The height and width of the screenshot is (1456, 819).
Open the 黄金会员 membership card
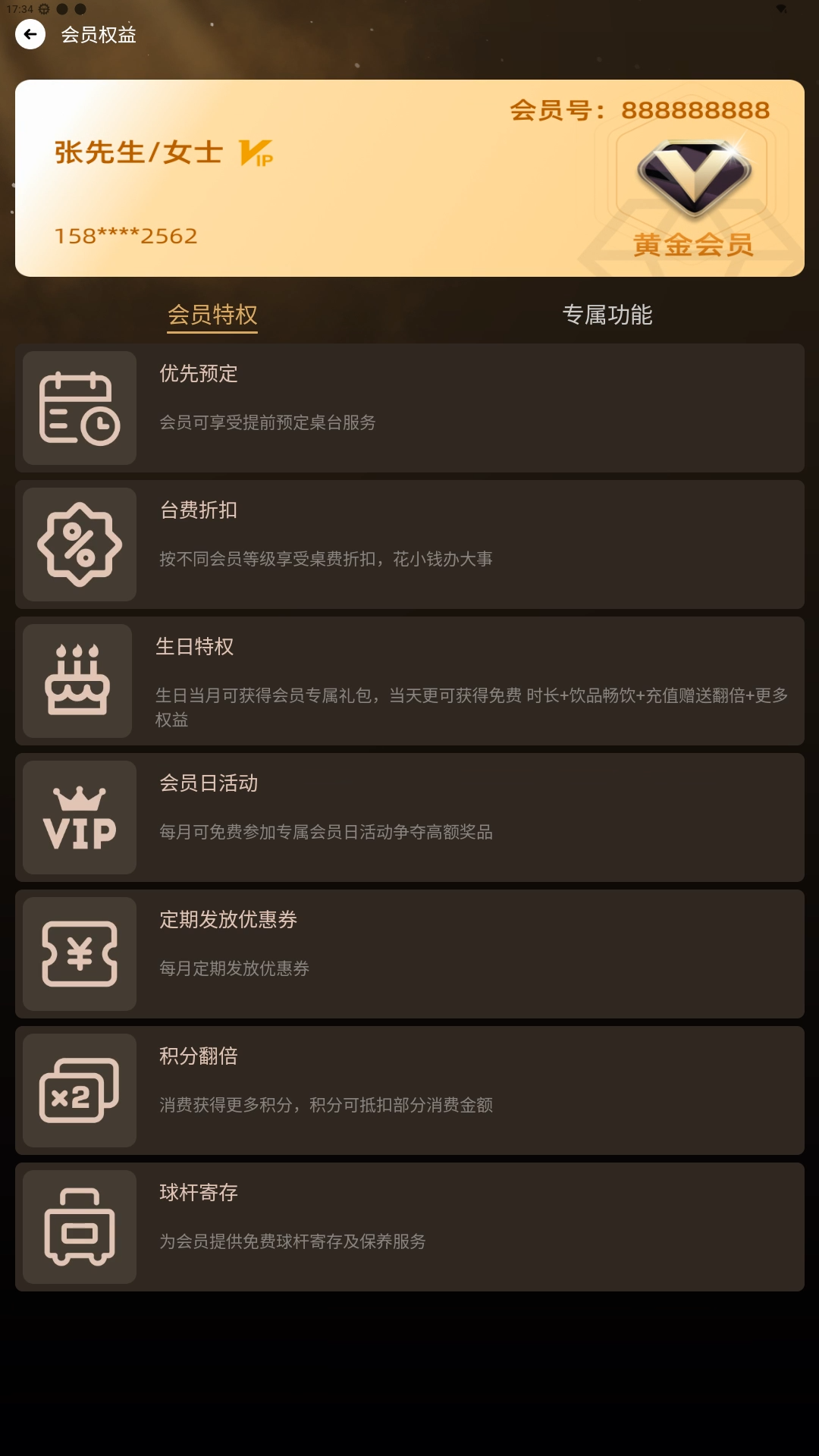coord(409,178)
